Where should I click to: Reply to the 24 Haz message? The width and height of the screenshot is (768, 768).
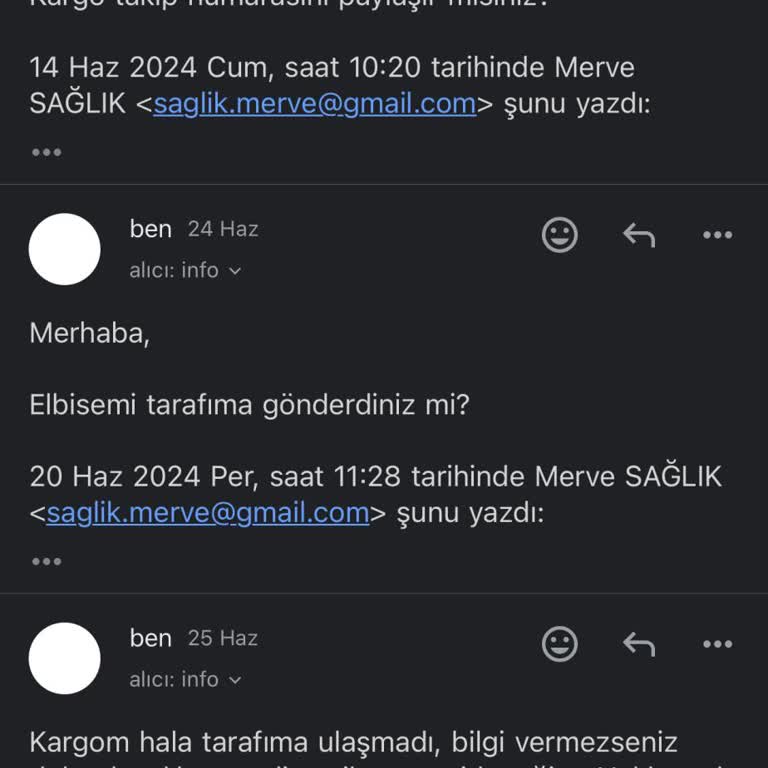[x=639, y=235]
